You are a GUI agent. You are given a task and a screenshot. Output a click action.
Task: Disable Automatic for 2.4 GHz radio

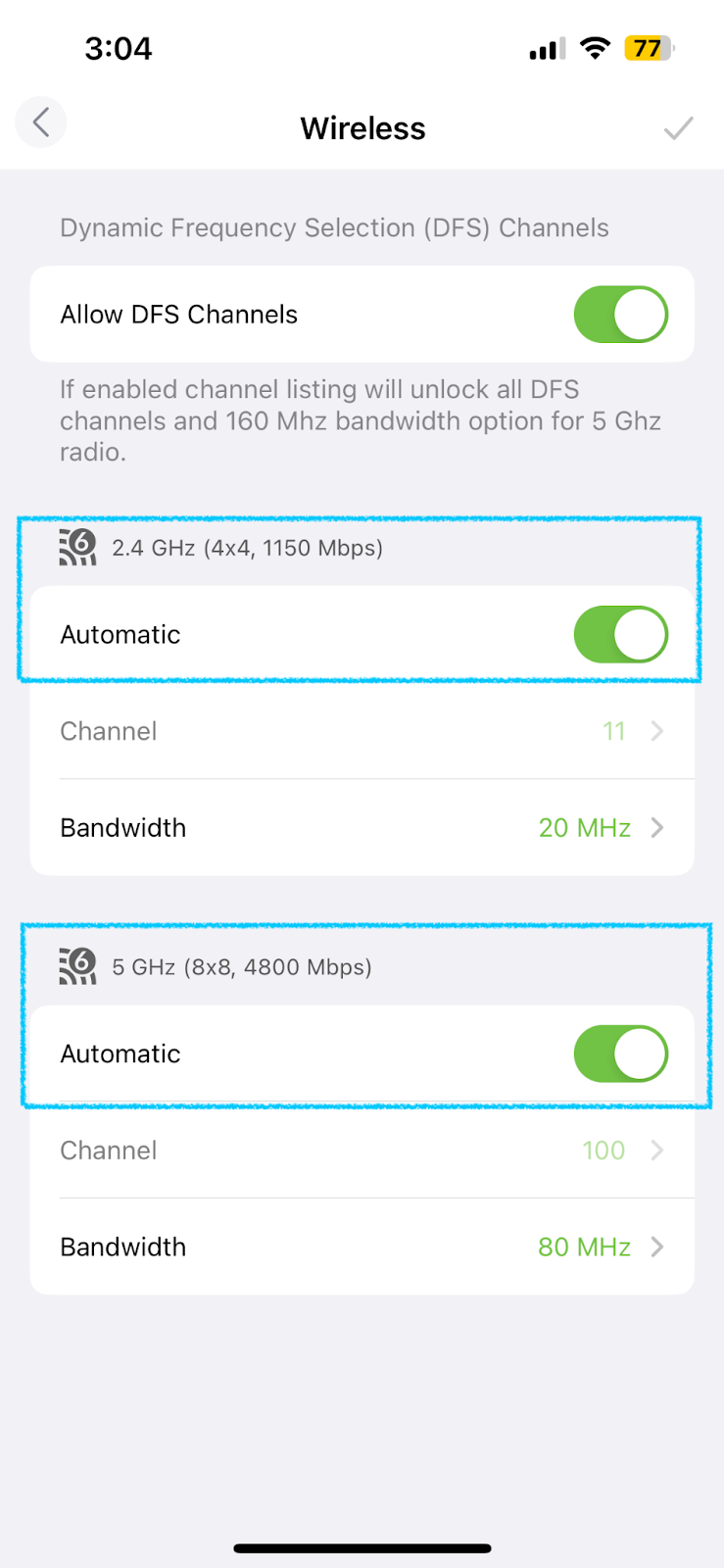click(620, 635)
